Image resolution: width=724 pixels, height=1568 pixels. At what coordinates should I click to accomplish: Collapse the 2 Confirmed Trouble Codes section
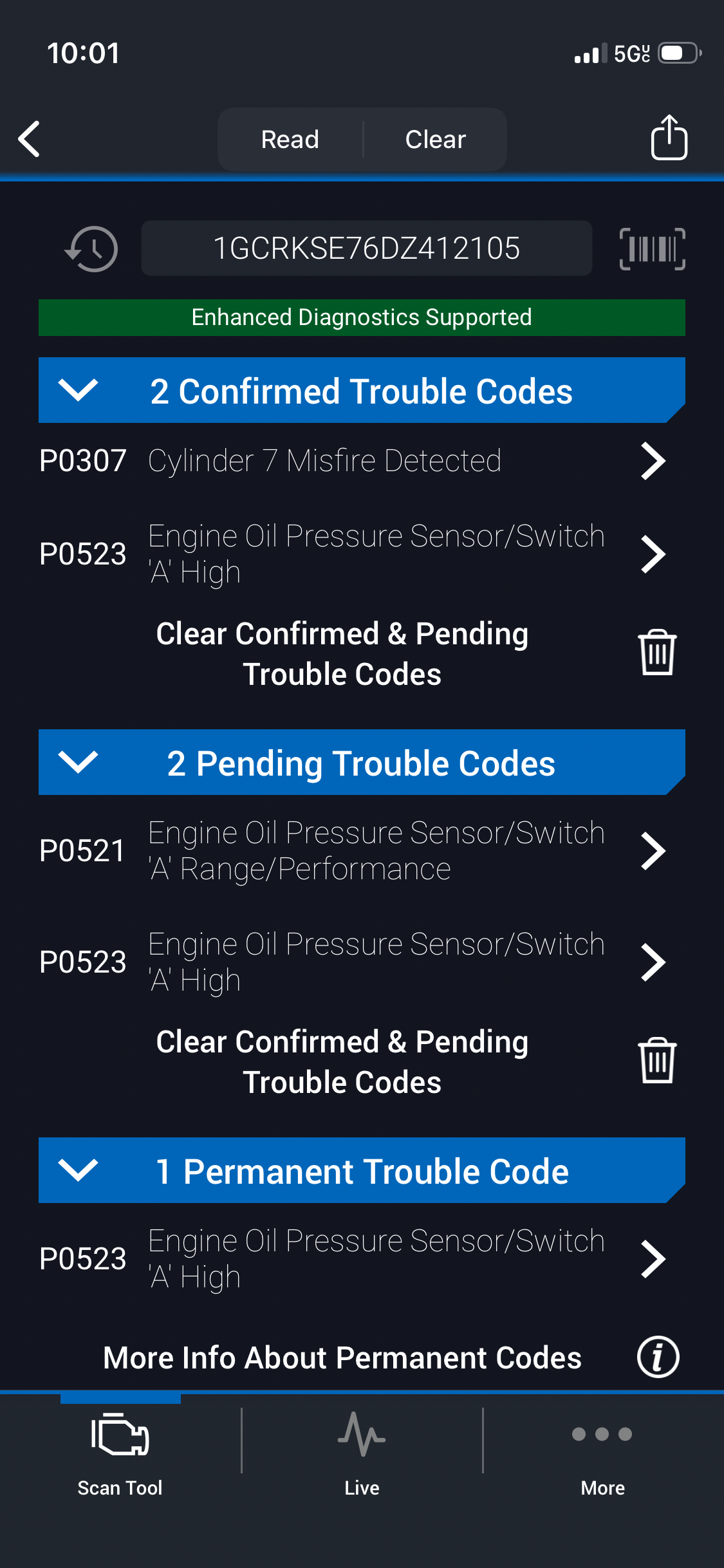click(78, 390)
